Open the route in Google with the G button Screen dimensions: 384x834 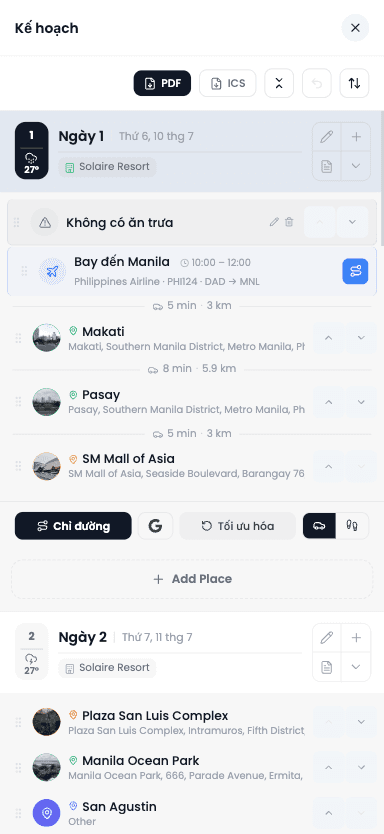pyautogui.click(x=155, y=526)
